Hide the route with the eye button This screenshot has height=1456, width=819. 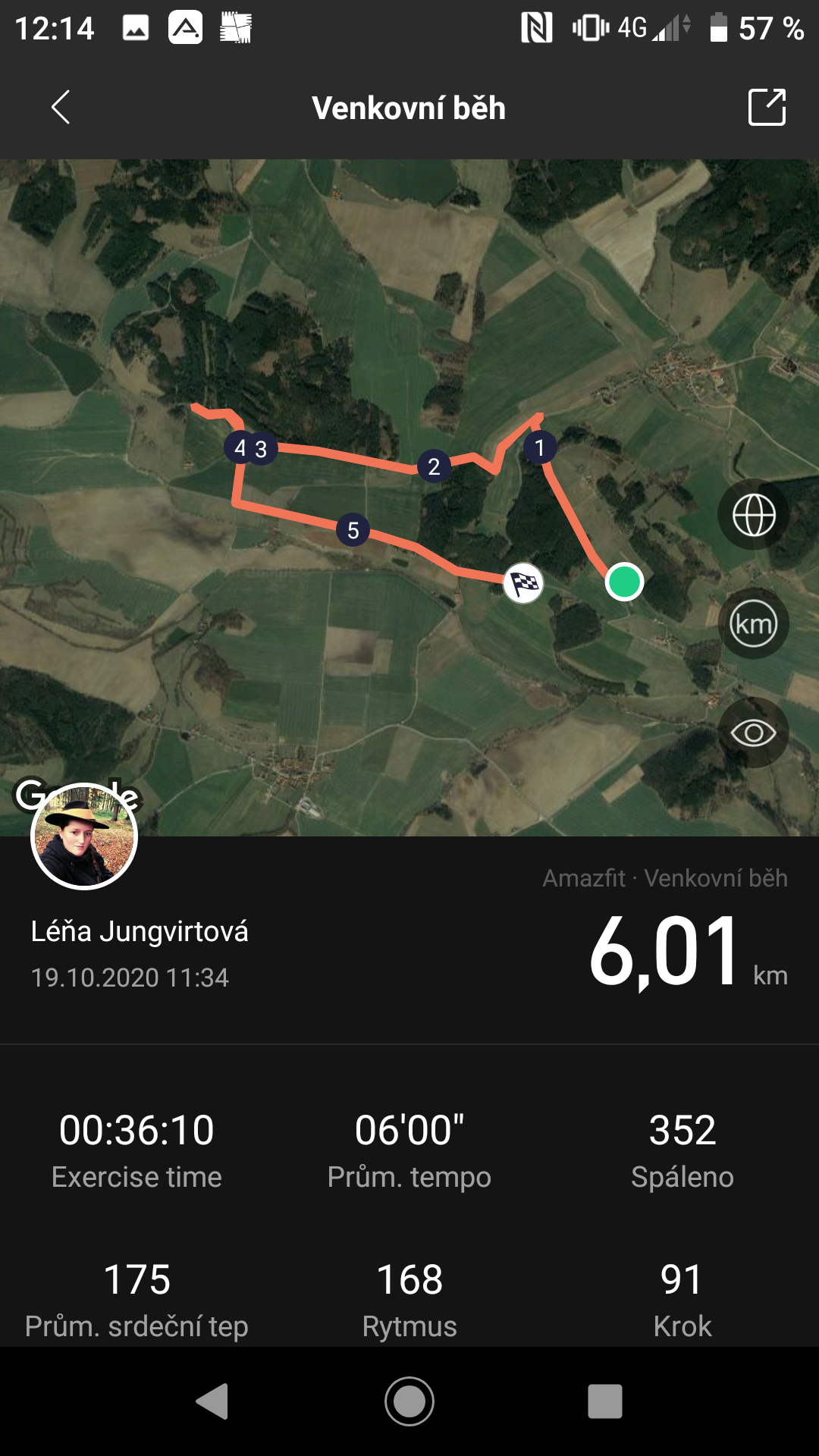tap(754, 733)
